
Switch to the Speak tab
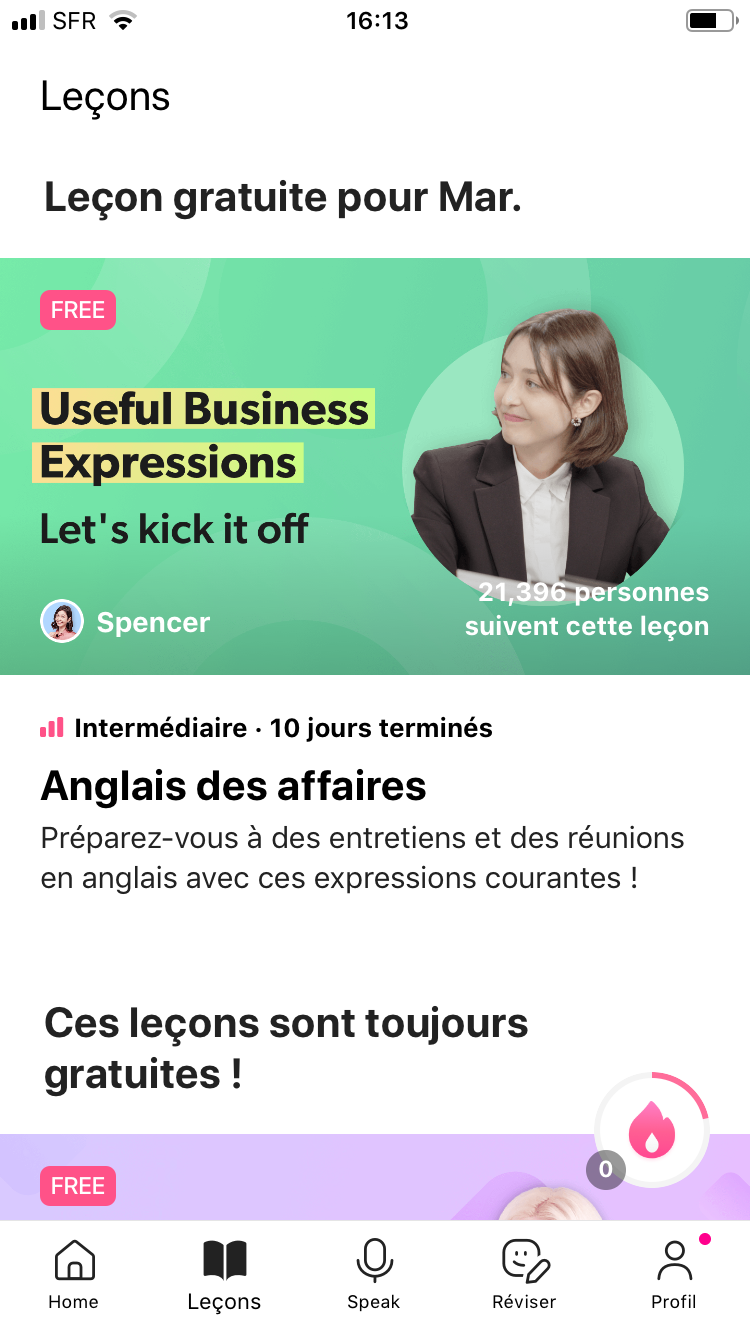click(374, 1274)
